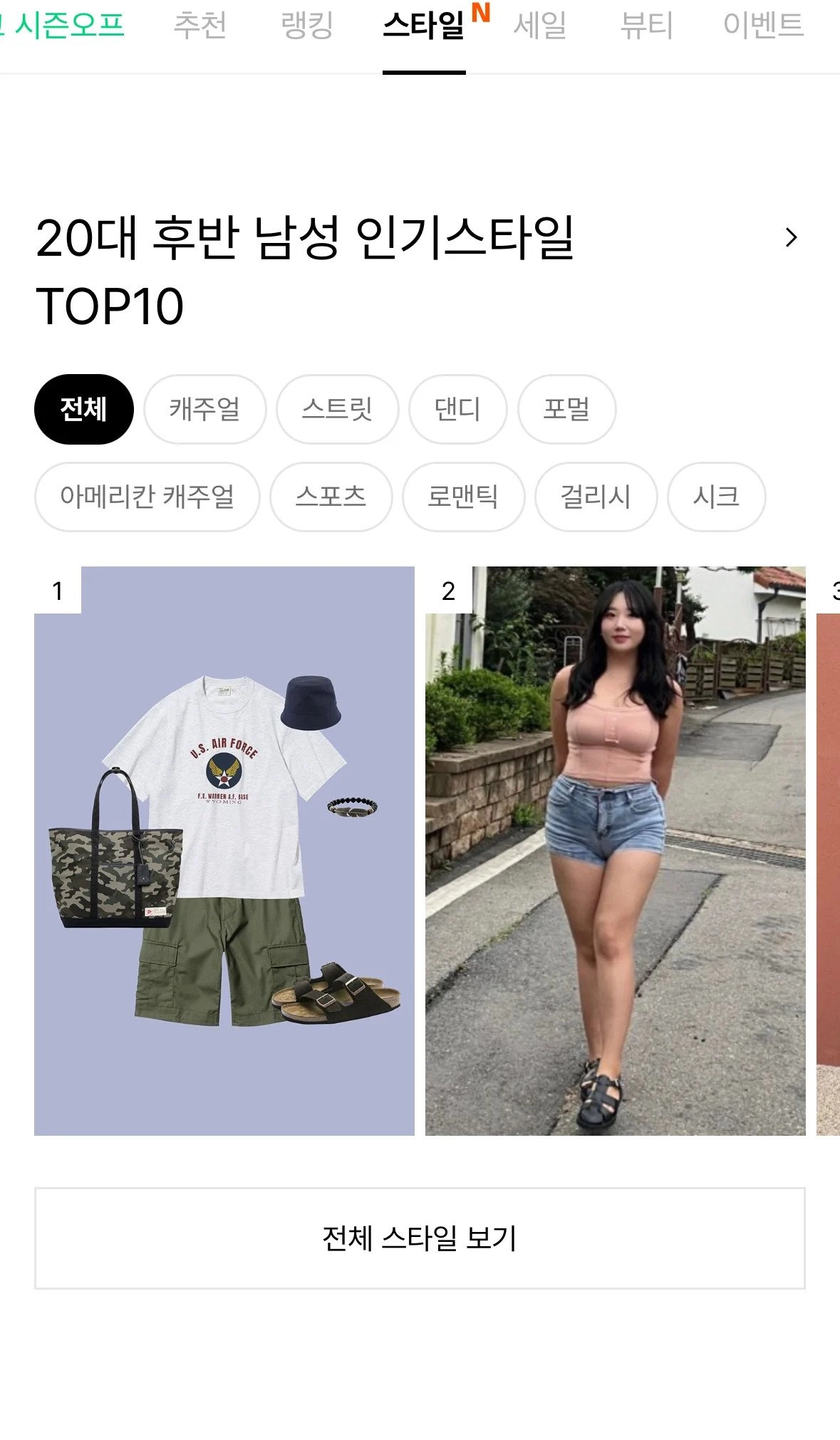Enable the 캐주얼 style filter
Screen dimensions: 840x1440
pyautogui.click(x=207, y=410)
